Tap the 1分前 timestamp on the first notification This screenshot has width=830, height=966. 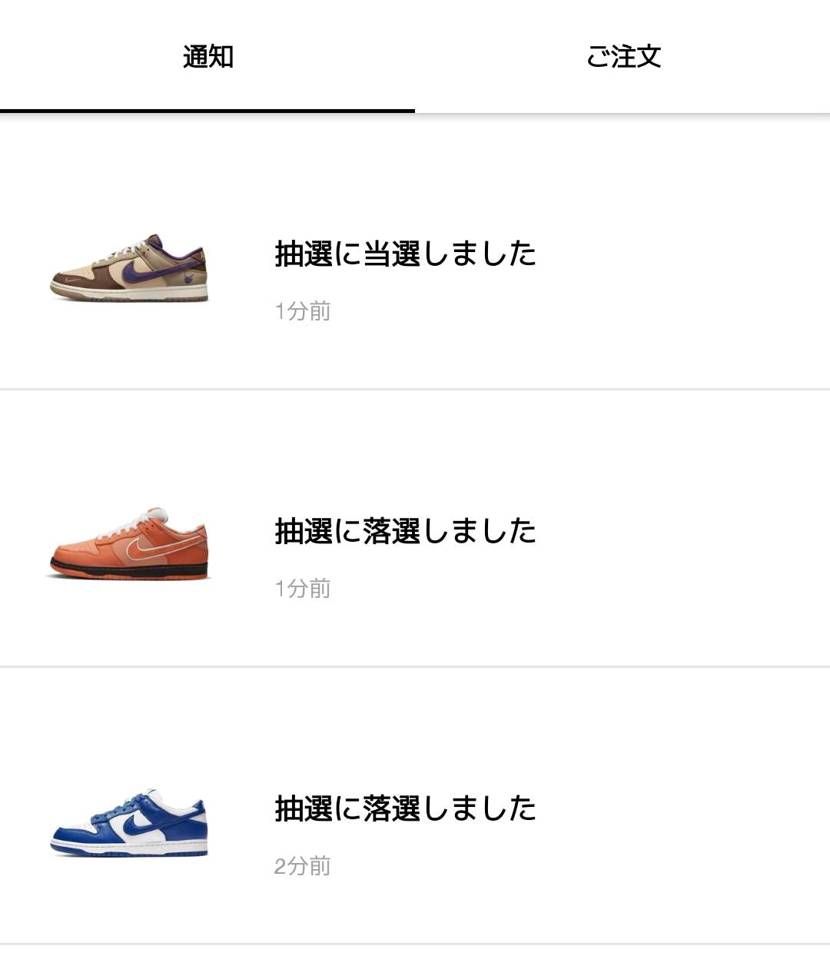pos(301,311)
